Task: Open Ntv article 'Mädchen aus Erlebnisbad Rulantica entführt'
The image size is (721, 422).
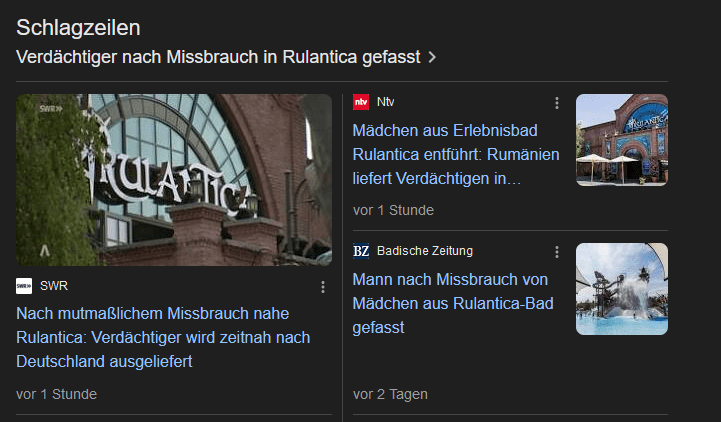Action: tap(455, 155)
